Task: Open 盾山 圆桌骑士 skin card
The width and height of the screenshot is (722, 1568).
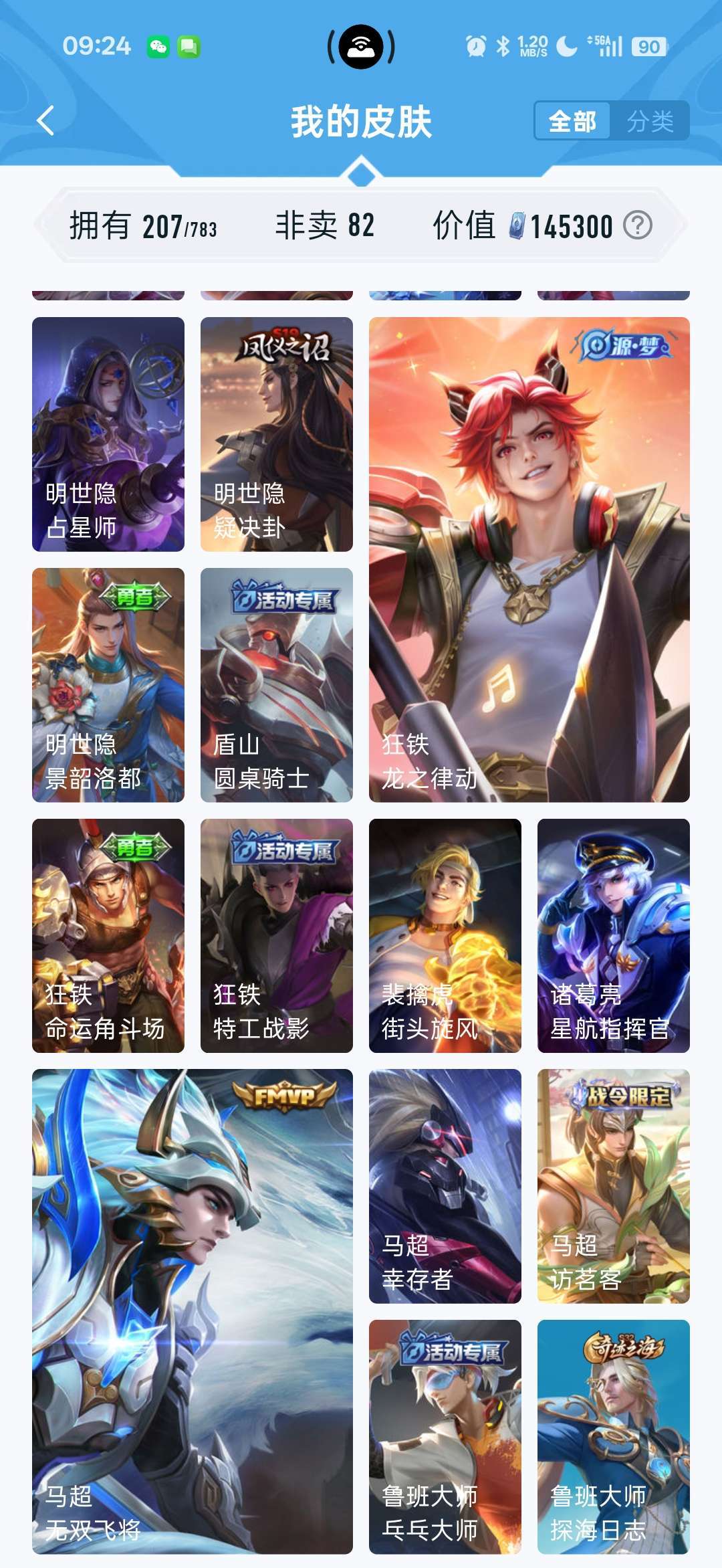Action: point(277,684)
